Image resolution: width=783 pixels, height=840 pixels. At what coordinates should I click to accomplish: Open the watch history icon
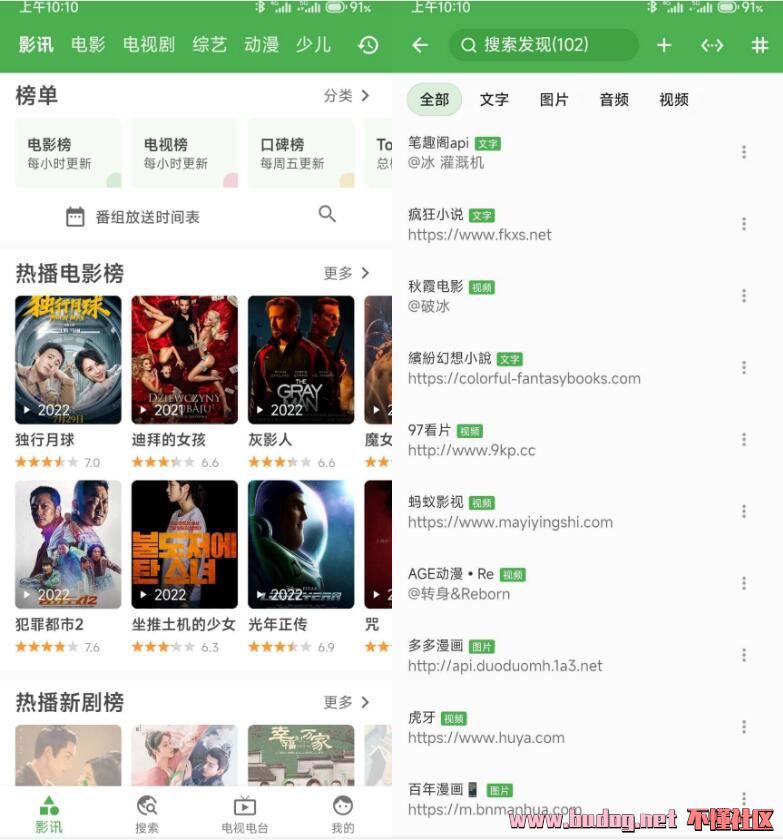point(368,45)
